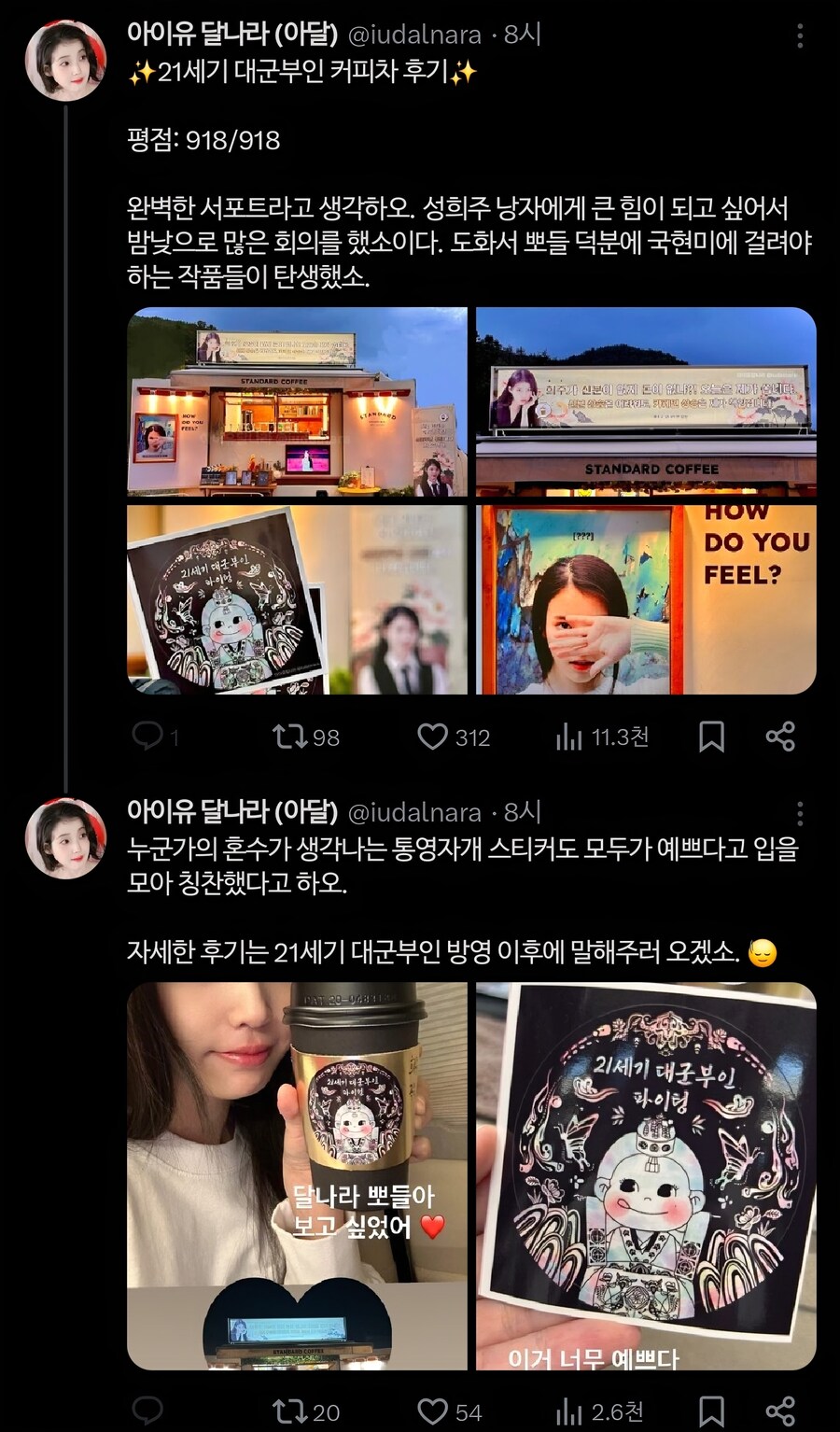Open the profile picture on the 커피차 후기 post

tap(65, 61)
